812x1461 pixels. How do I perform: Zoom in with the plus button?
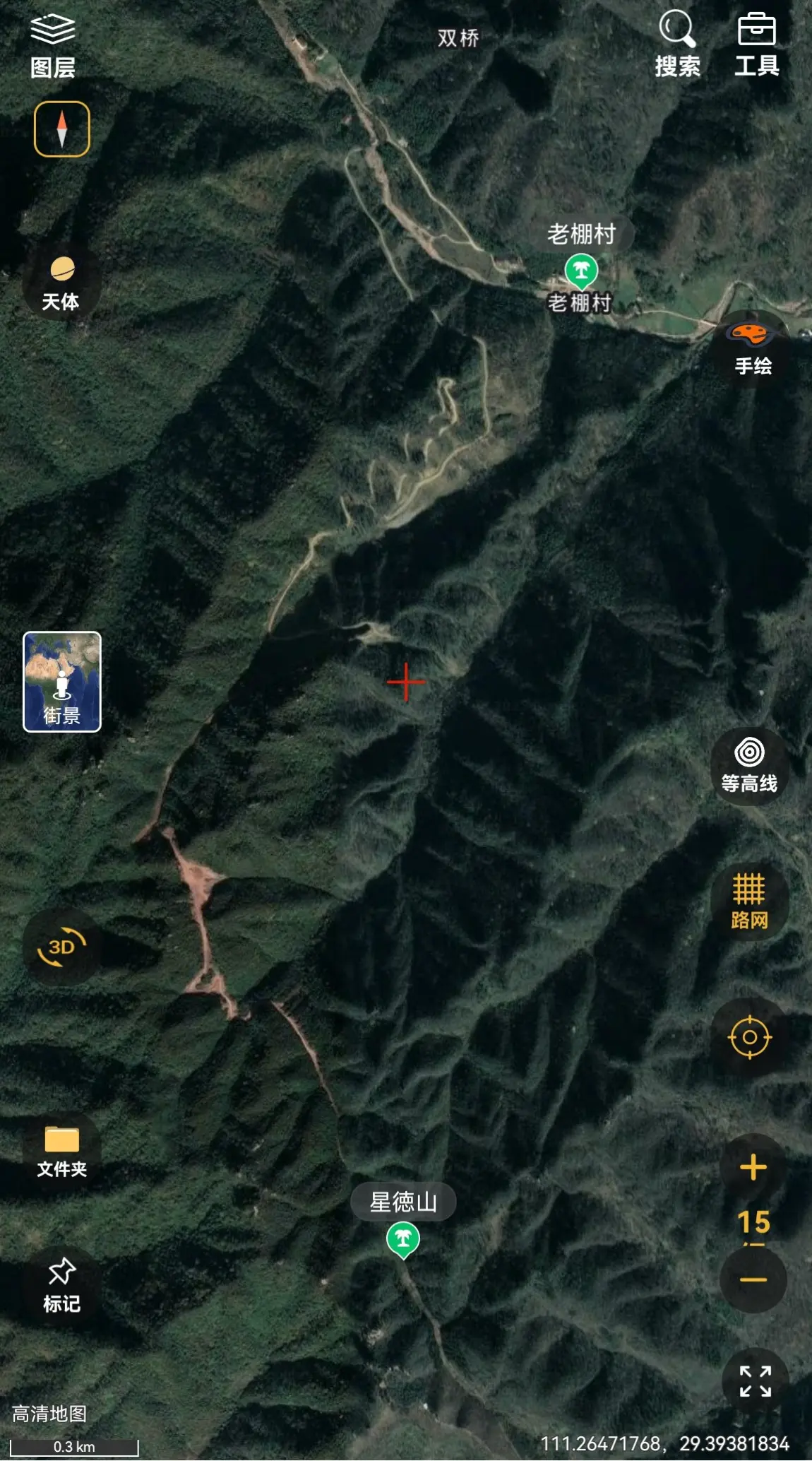tap(753, 1167)
